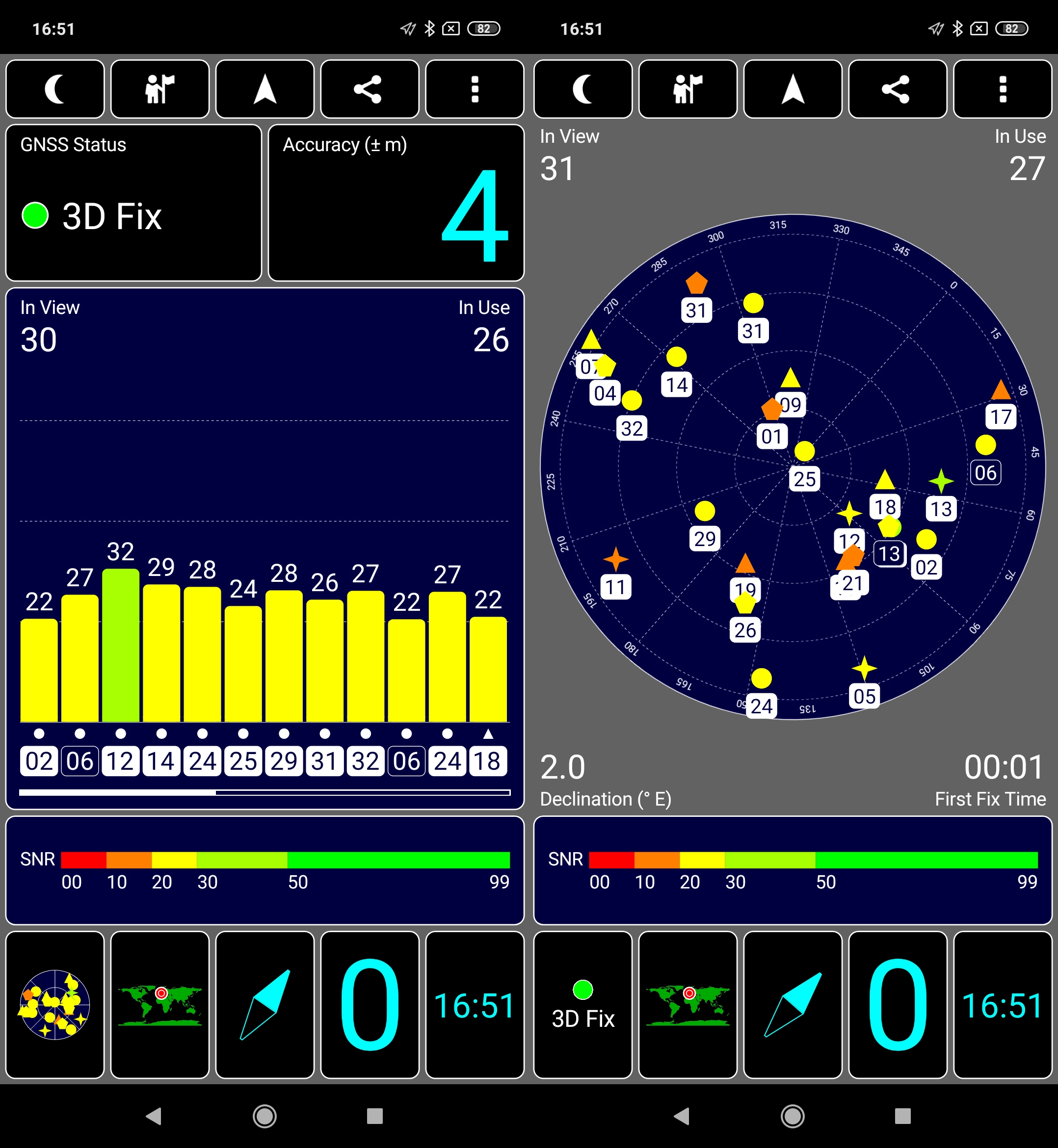Tap the navigation arrow above the Accuracy panel
Screen dimensions: 1058x1148
(264, 89)
